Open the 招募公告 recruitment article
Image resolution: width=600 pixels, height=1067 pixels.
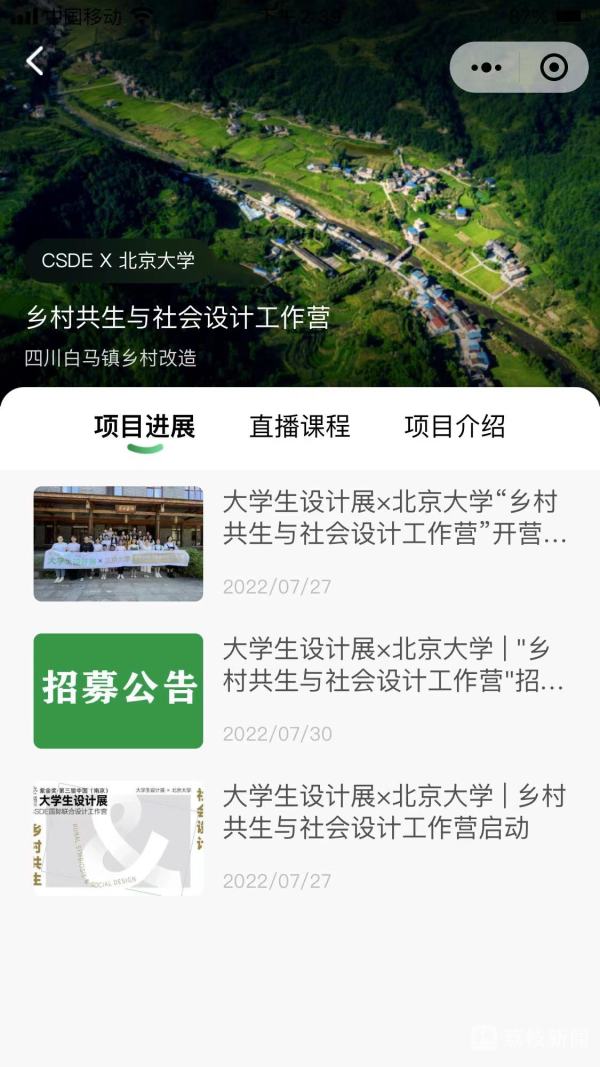tap(394, 665)
